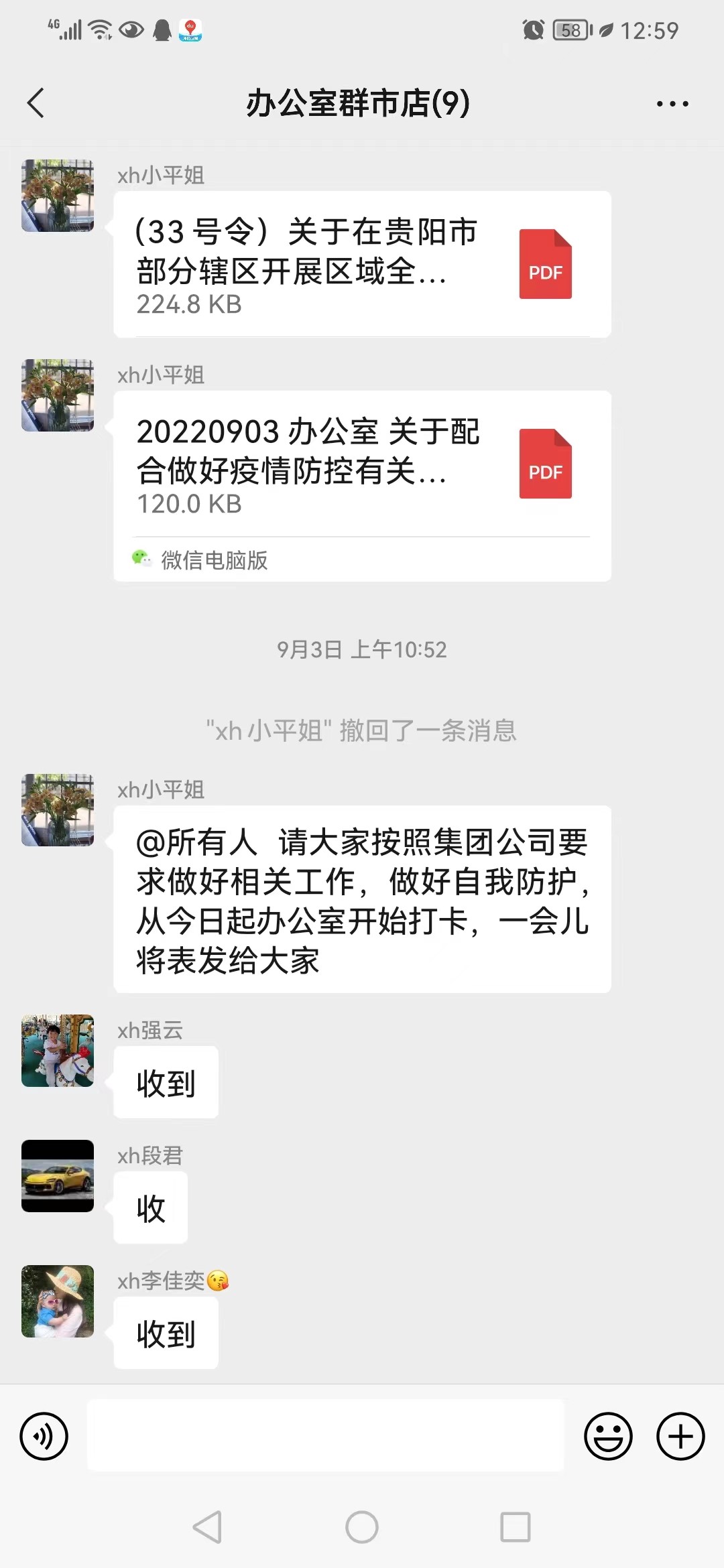Image resolution: width=724 pixels, height=1568 pixels.
Task: View xh强云's profile avatar
Action: (58, 1051)
